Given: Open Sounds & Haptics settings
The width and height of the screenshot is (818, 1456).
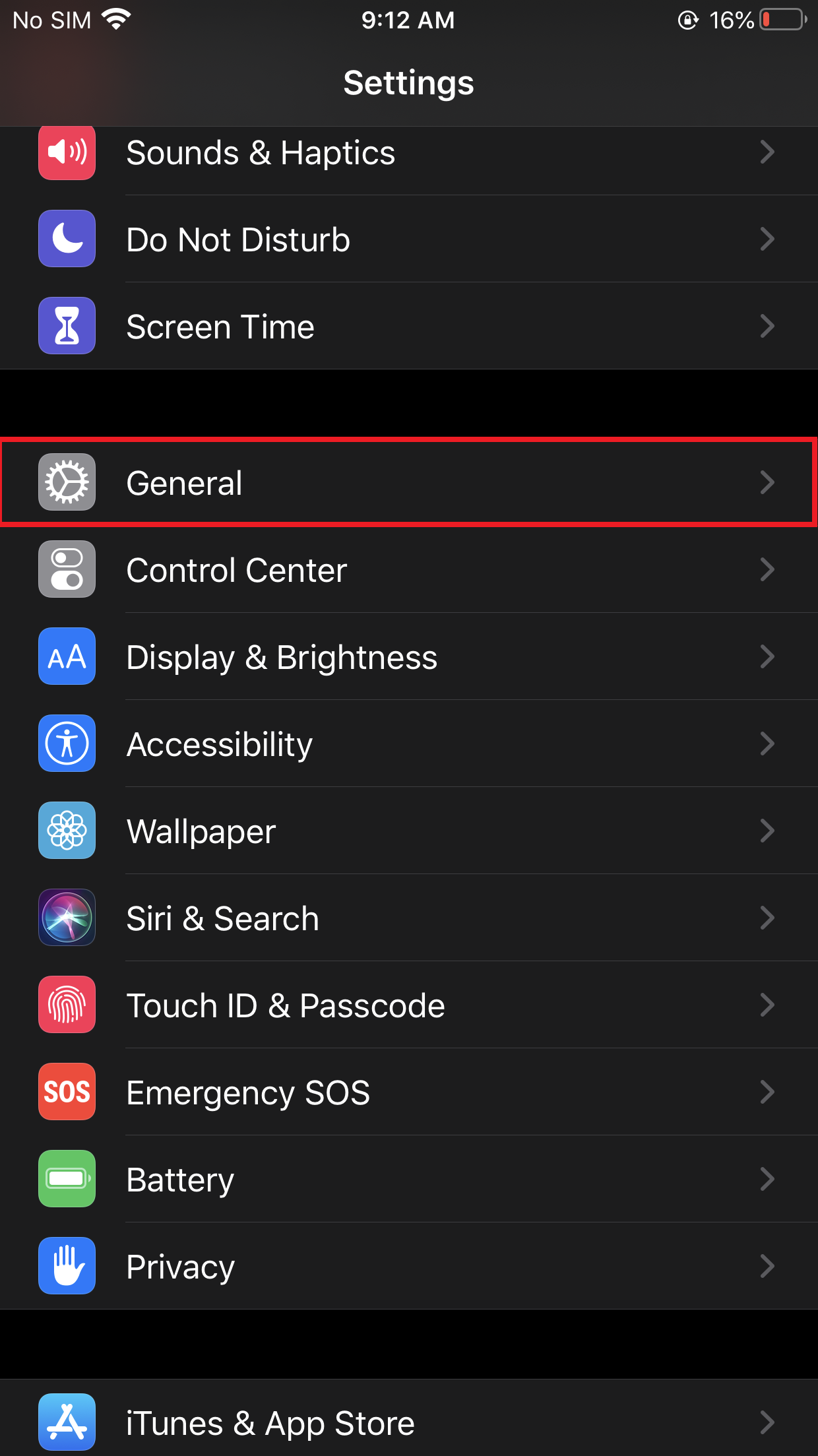Looking at the screenshot, I should (x=409, y=153).
